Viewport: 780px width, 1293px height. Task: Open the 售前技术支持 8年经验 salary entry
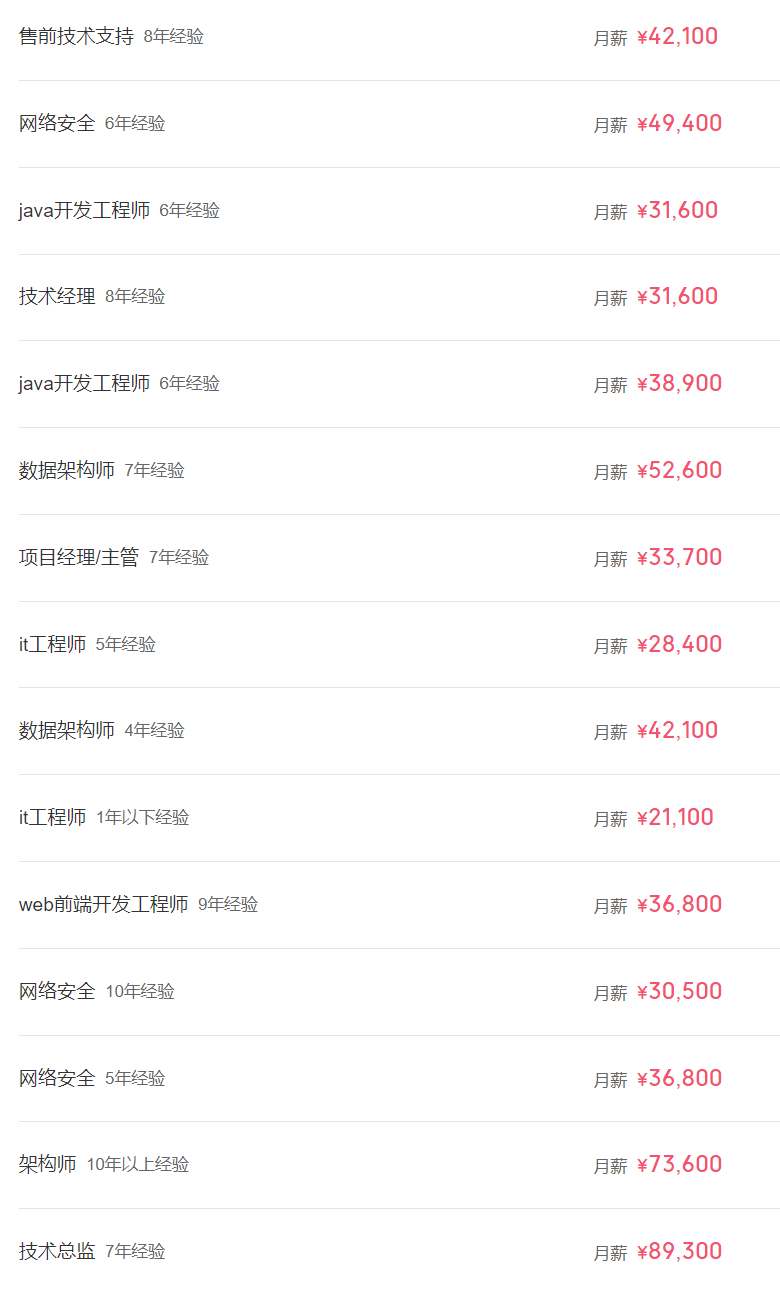pyautogui.click(x=399, y=37)
